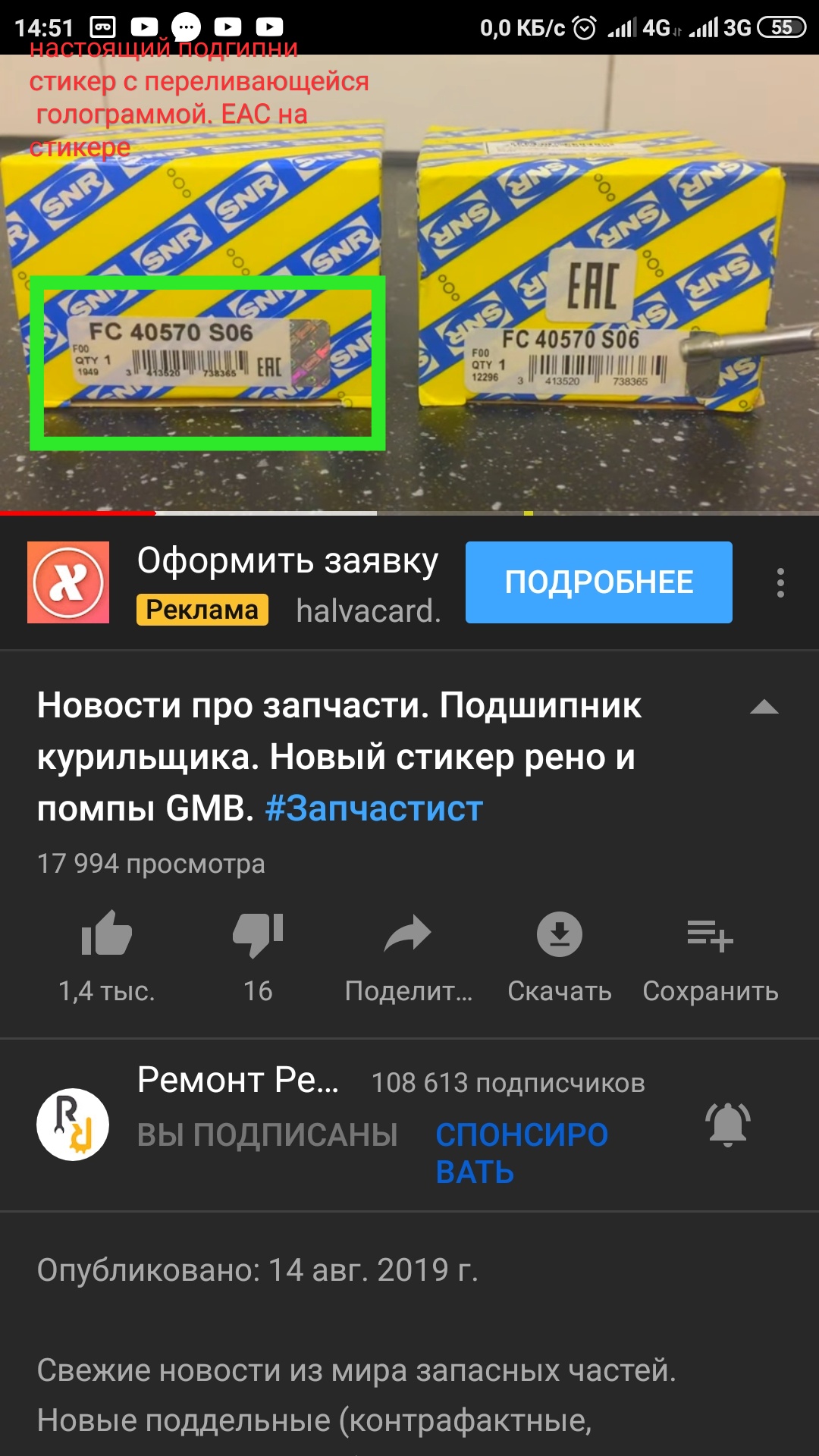This screenshot has height=1456, width=819.
Task: Collapse the video description arrow
Action: click(764, 708)
